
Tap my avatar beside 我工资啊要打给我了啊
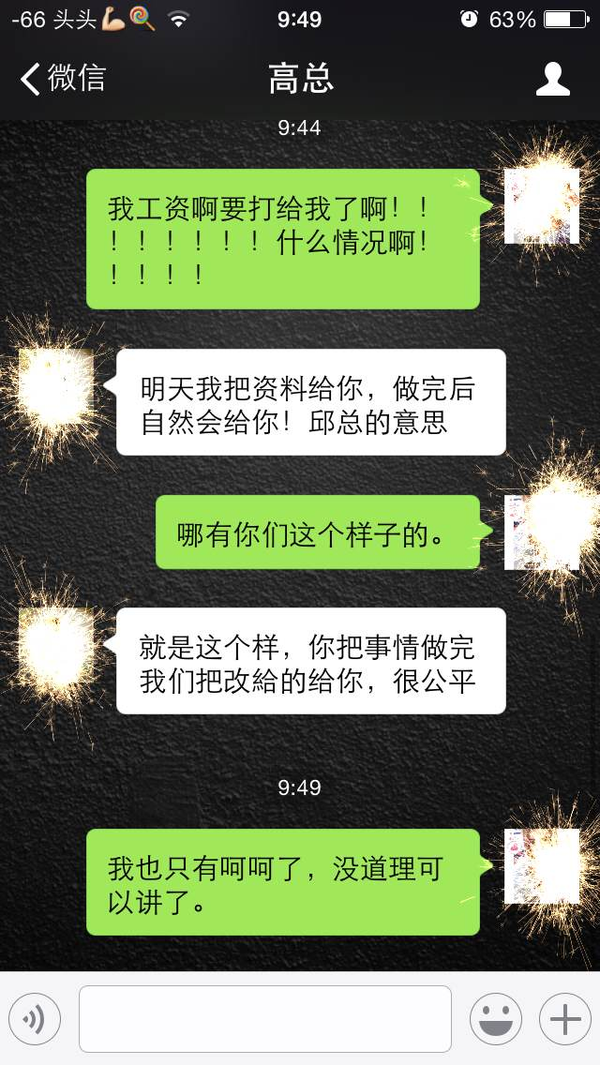[x=541, y=206]
